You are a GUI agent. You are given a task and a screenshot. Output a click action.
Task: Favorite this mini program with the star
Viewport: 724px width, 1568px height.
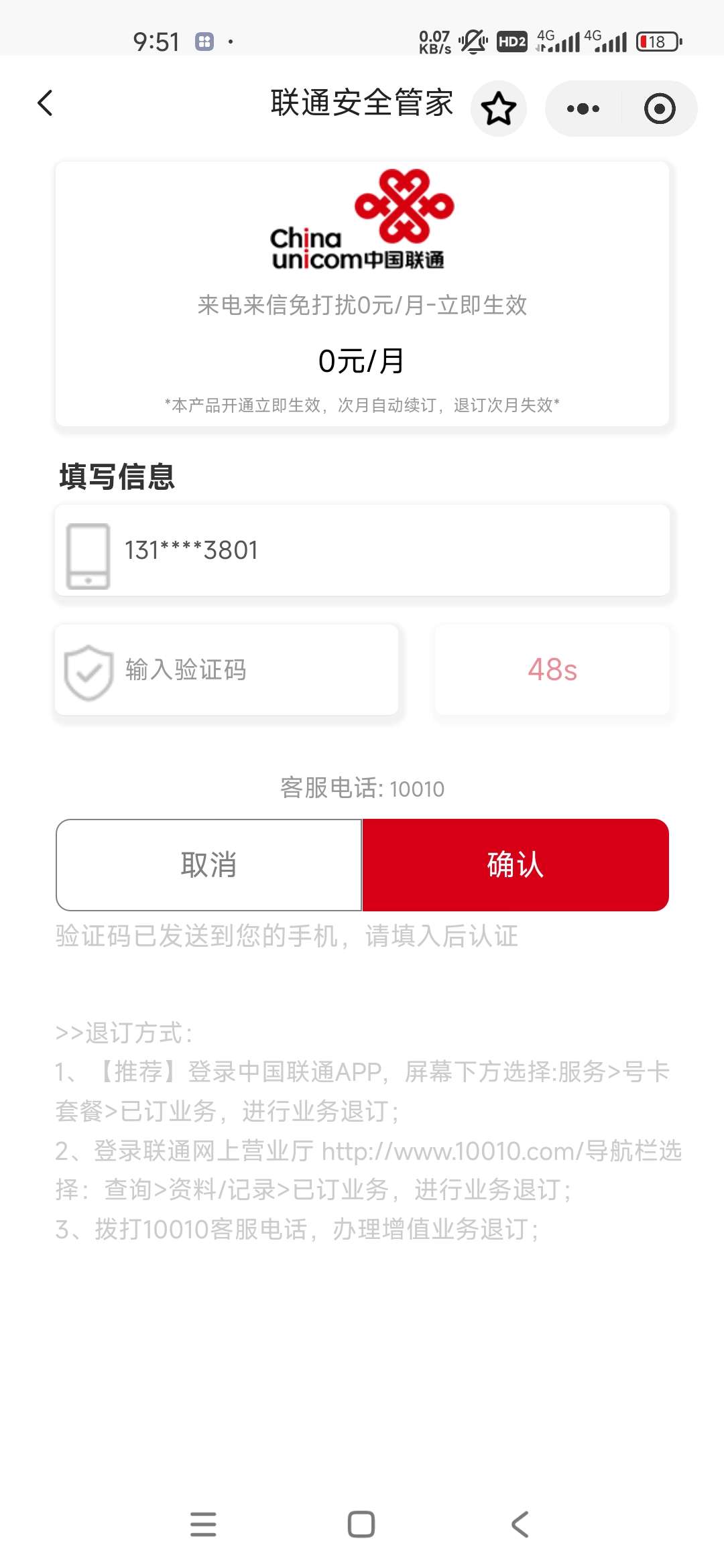(x=499, y=109)
